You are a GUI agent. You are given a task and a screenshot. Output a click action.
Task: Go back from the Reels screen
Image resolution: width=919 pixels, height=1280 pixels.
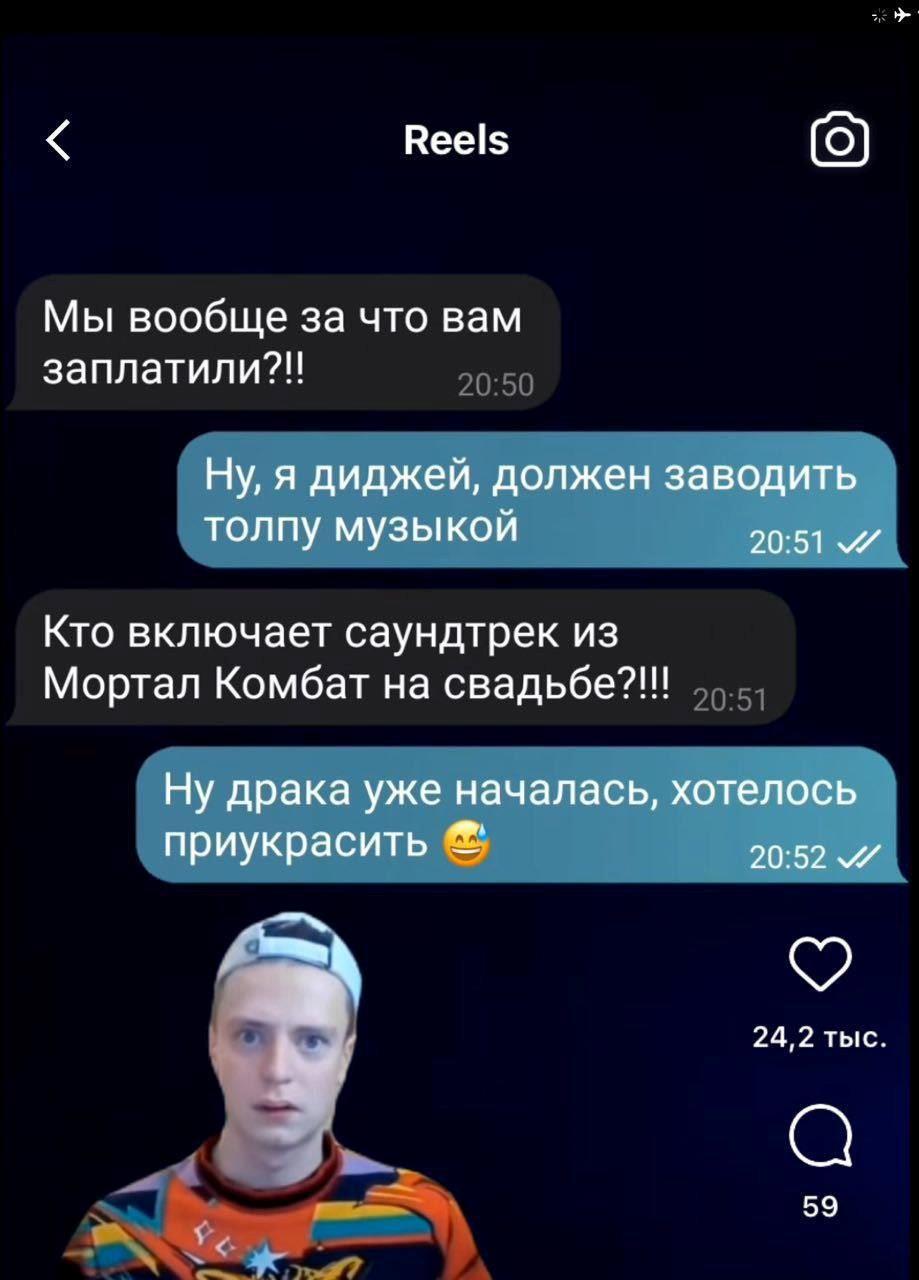tap(60, 140)
